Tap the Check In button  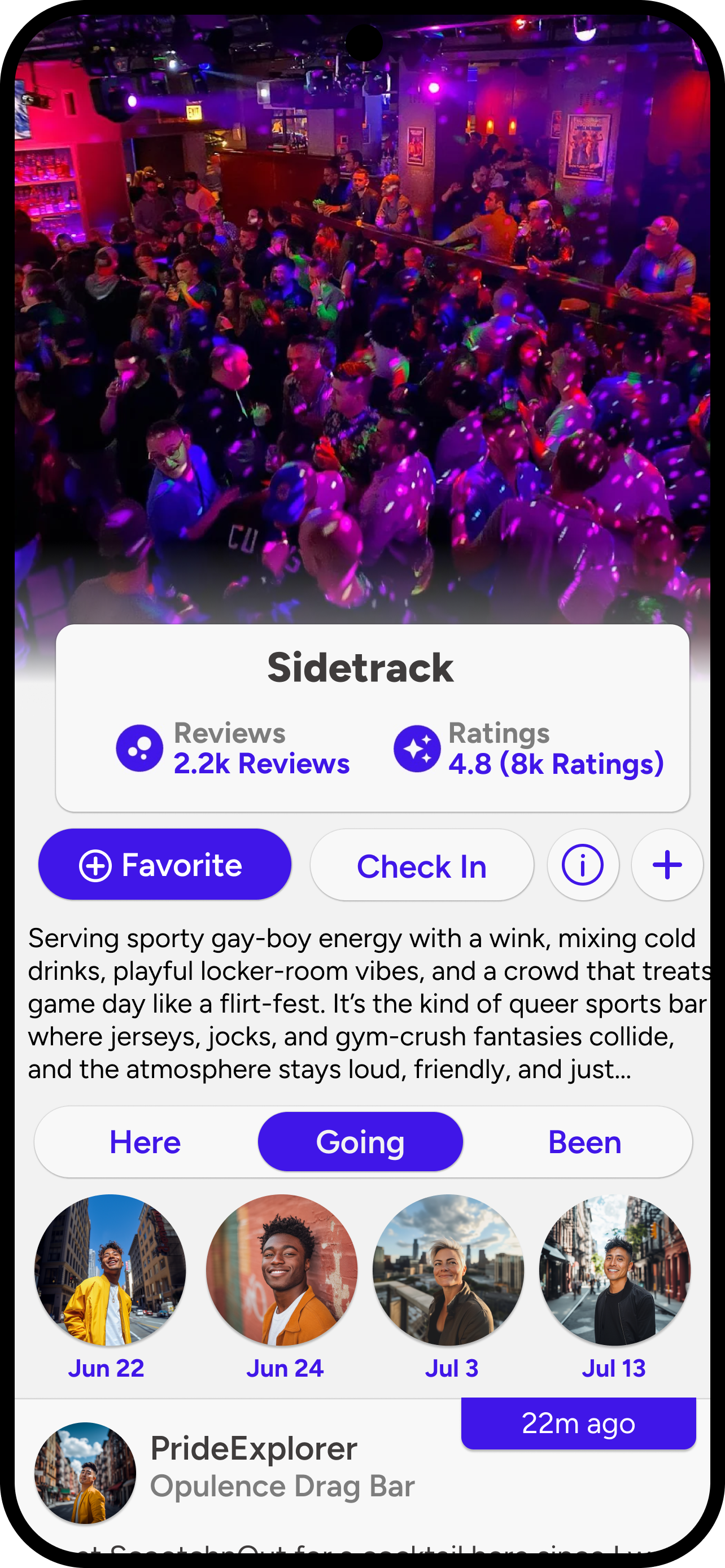click(421, 864)
